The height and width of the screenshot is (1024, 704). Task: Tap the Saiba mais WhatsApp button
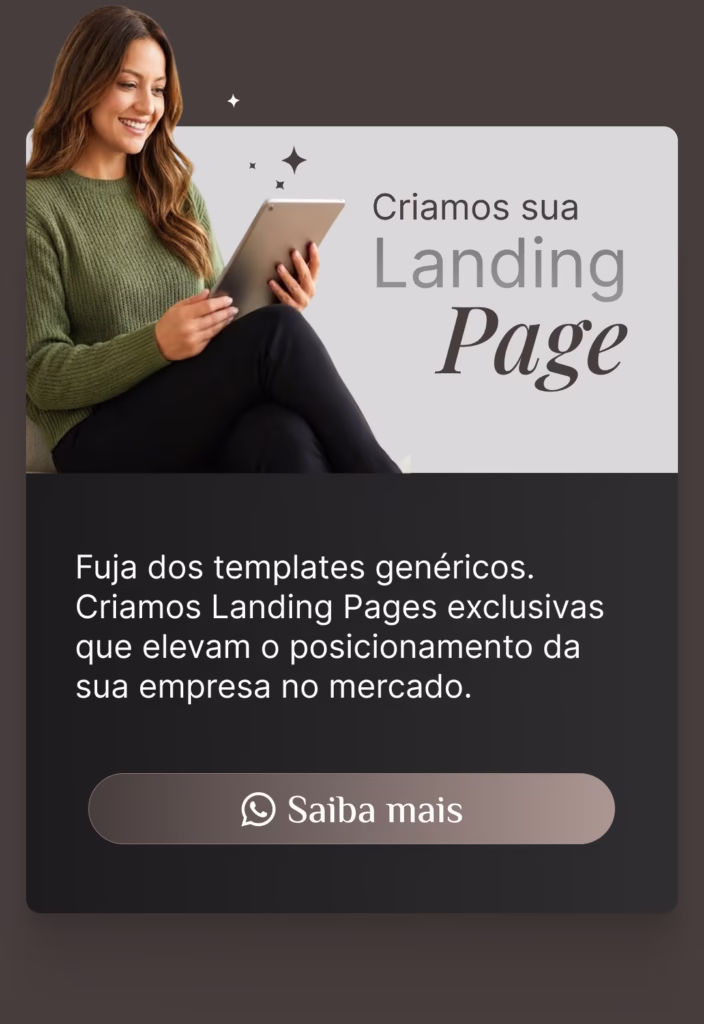pyautogui.click(x=351, y=809)
